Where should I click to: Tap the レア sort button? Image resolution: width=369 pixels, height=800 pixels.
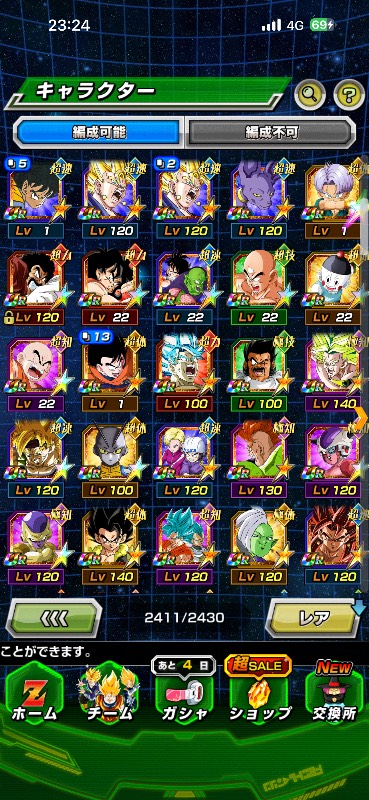coord(314,617)
